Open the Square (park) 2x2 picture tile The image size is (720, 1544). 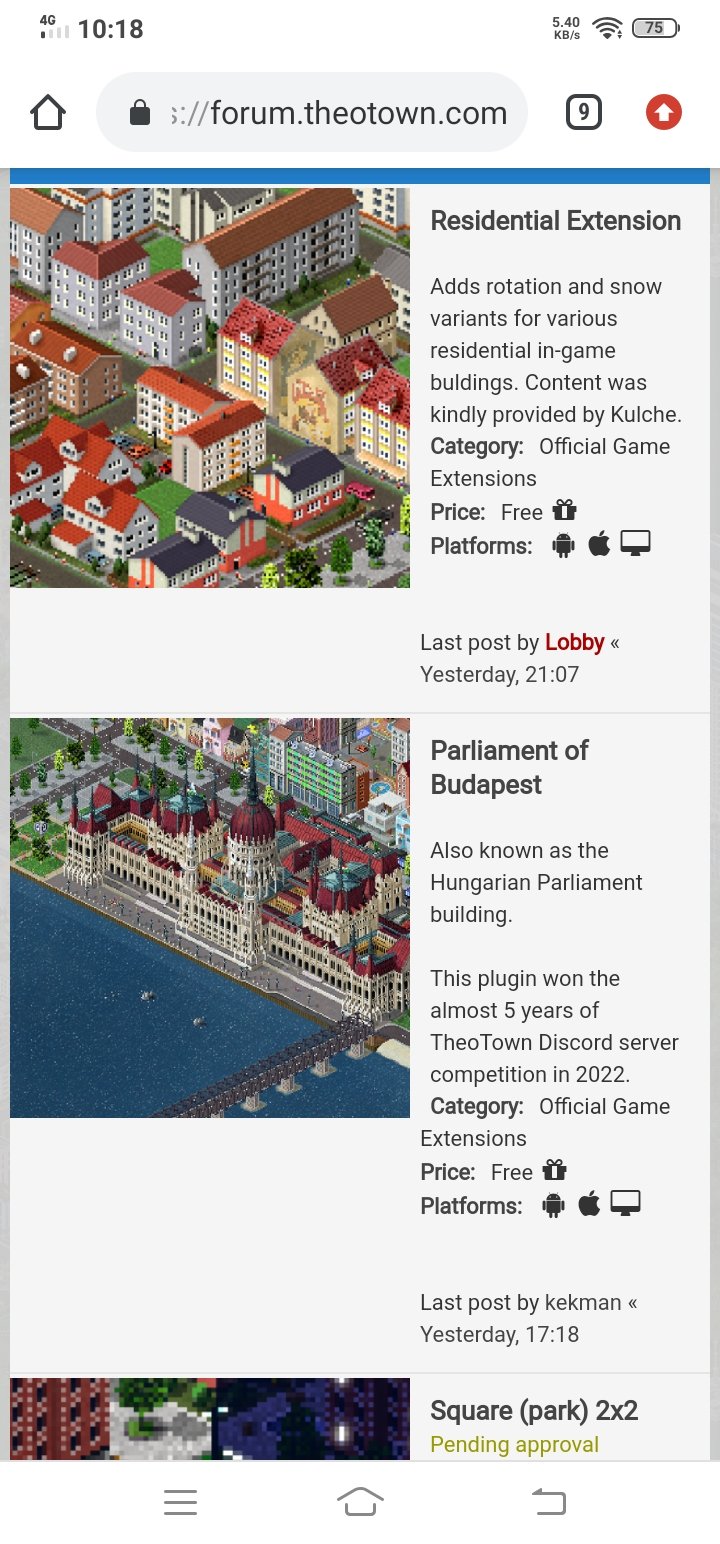[x=210, y=1419]
